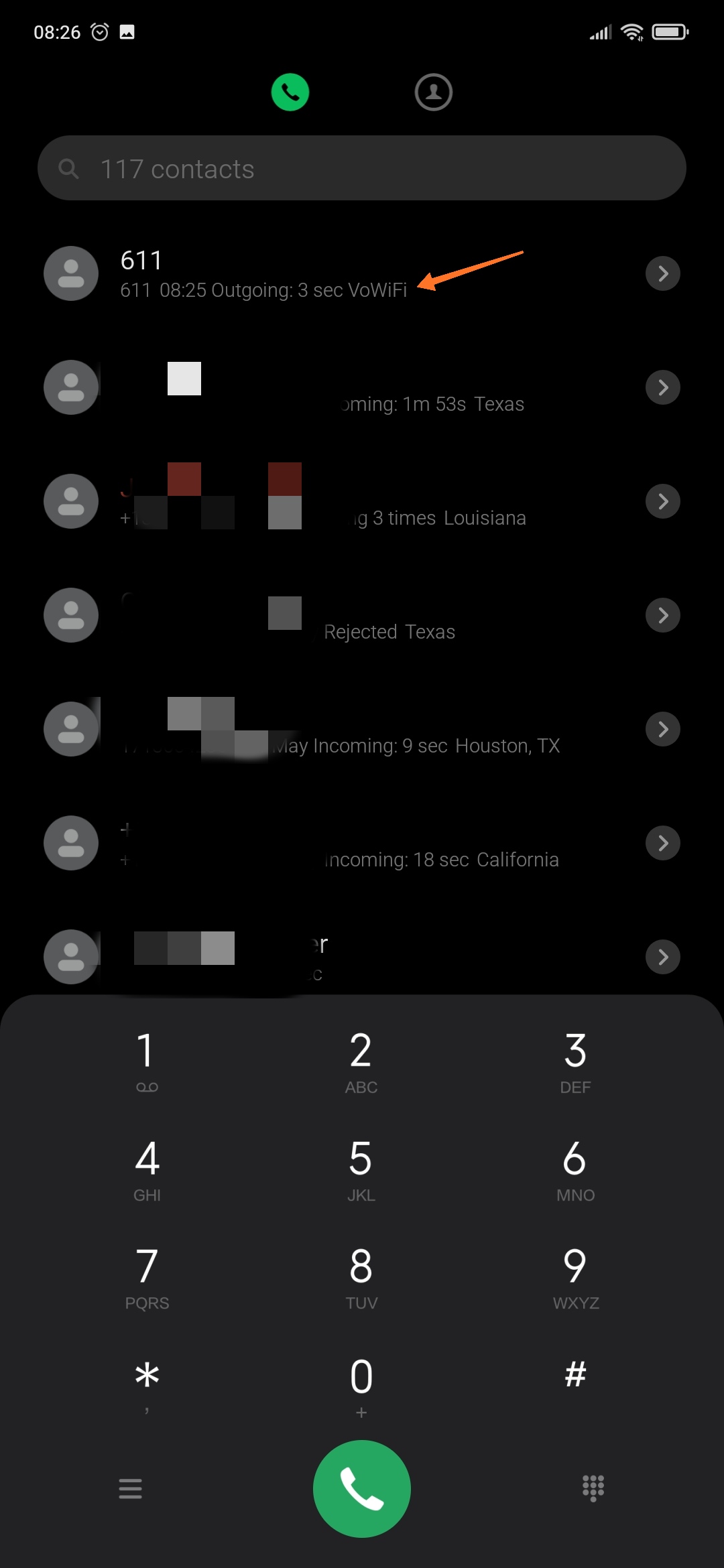Hide the dialpad with keypad icon

coord(593,1489)
